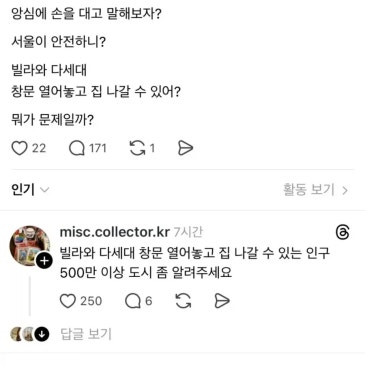Expand 답글 보기 to view replies
365x365 pixels.
tap(86, 334)
